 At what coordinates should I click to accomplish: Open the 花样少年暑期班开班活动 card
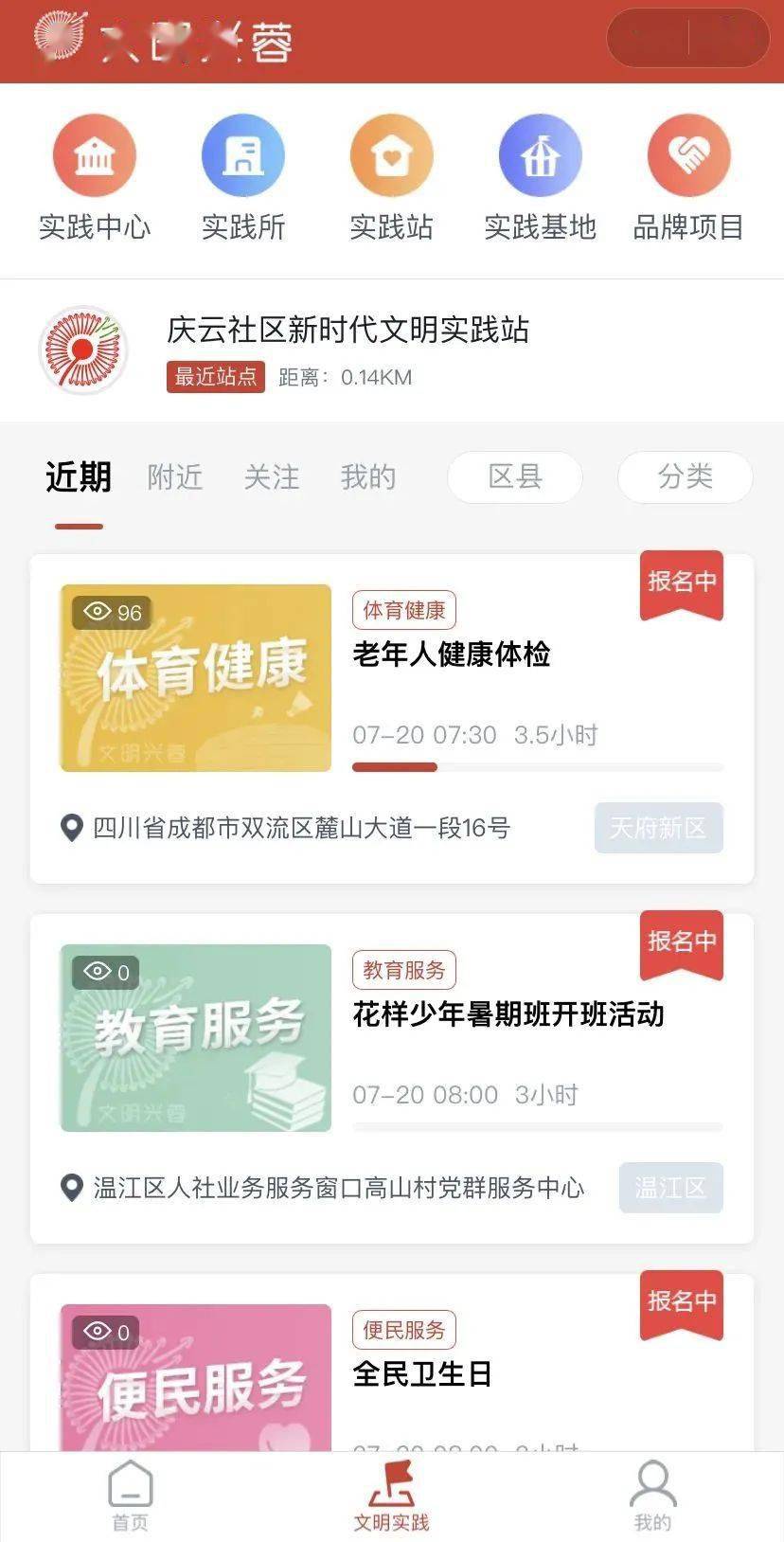pyautogui.click(x=392, y=1079)
